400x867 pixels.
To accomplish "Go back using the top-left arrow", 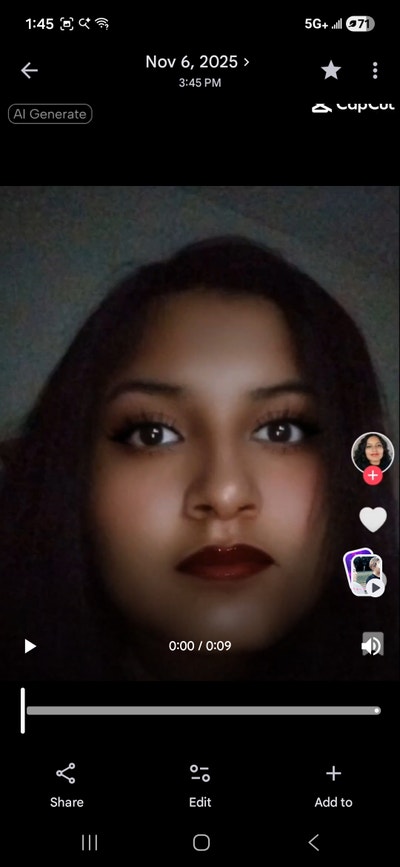I will pos(29,70).
